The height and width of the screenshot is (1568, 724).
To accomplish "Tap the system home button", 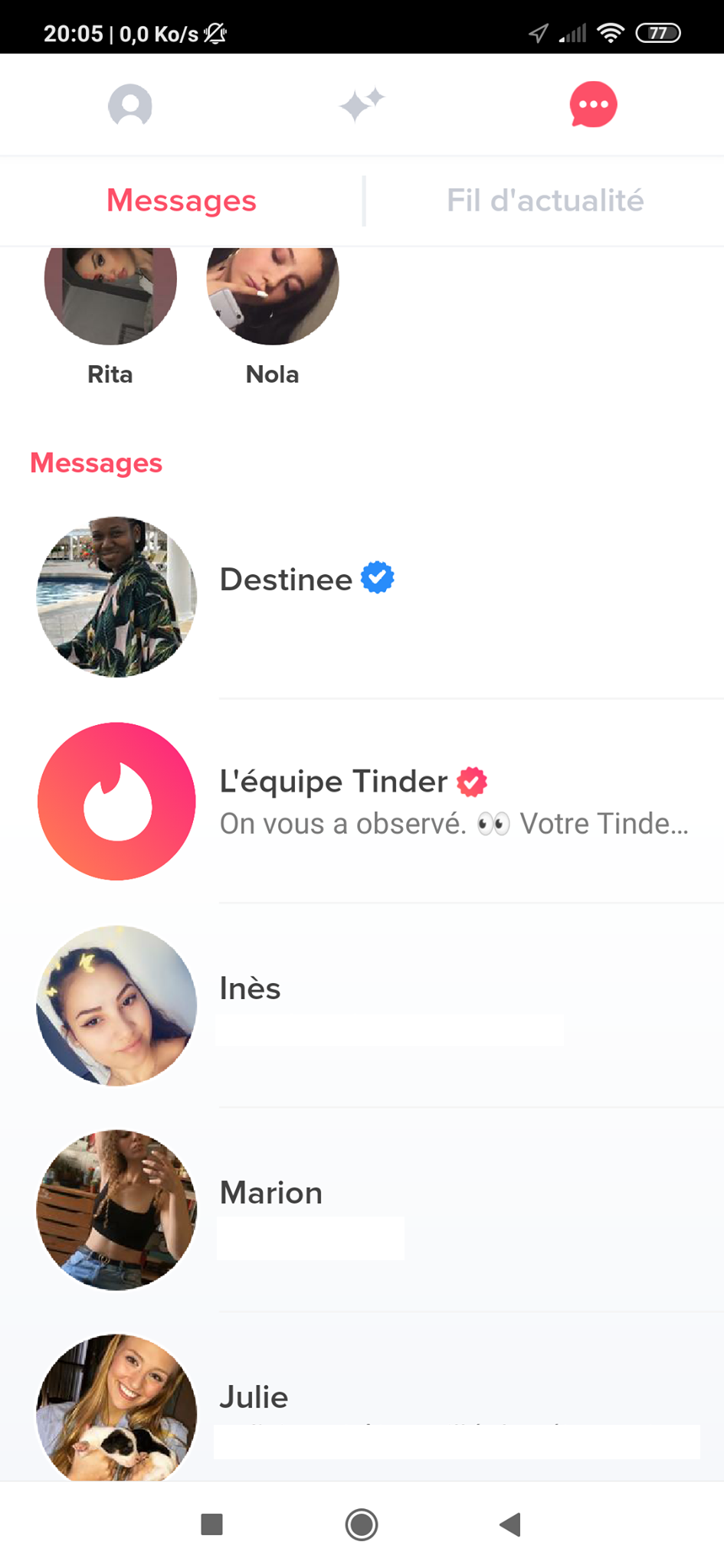I will 362,1524.
